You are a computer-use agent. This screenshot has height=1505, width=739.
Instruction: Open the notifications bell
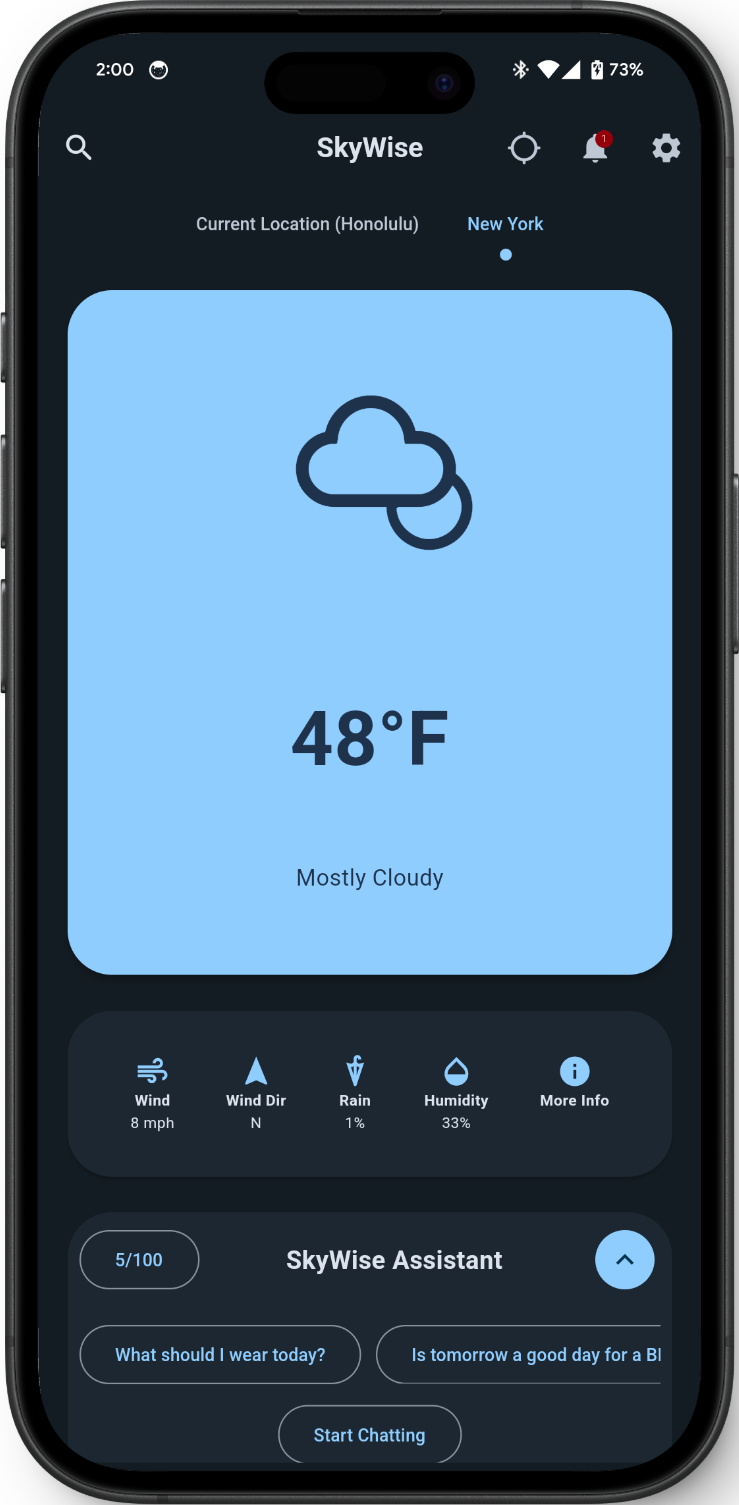(595, 149)
